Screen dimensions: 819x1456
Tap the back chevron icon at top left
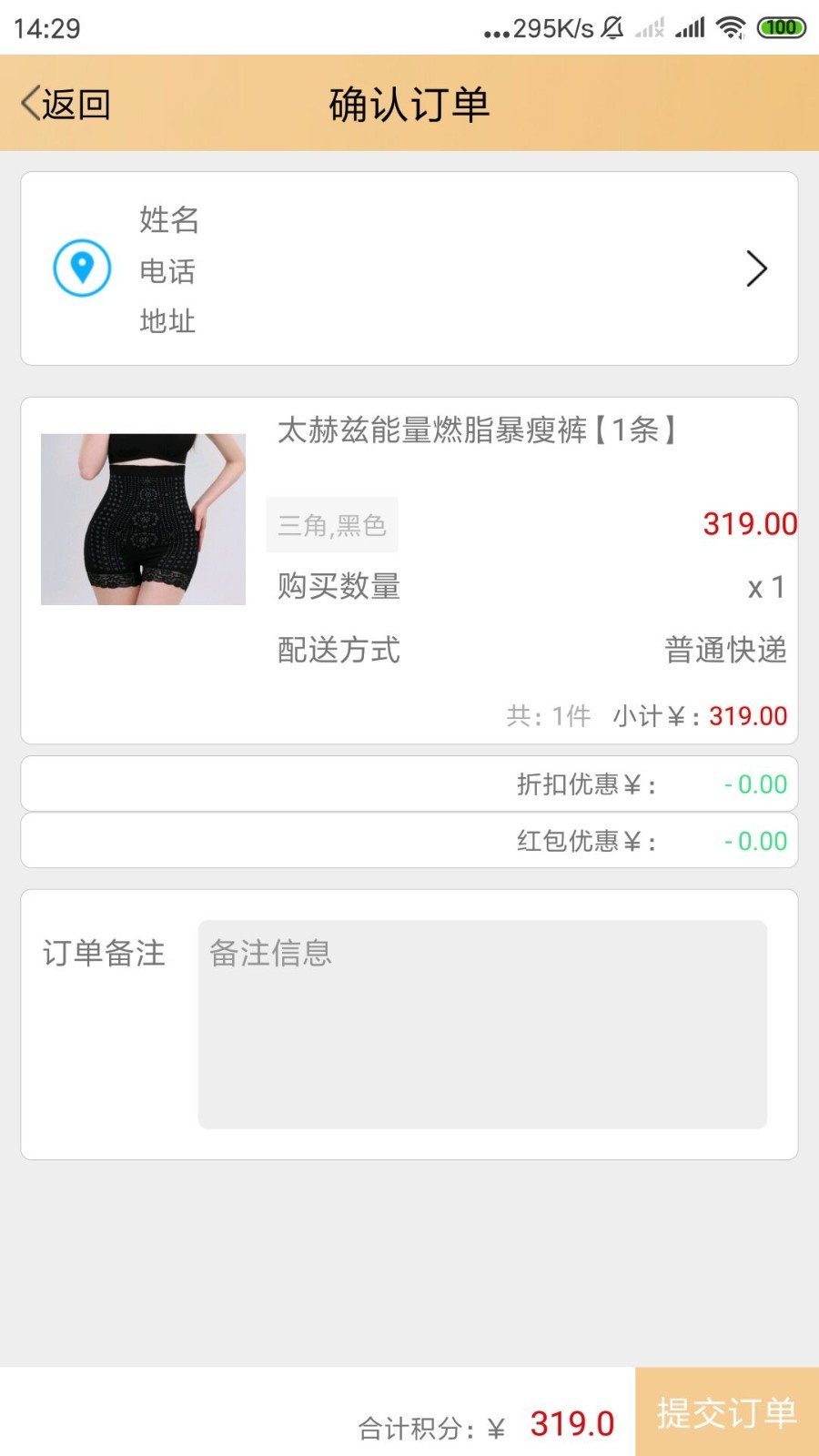(28, 102)
